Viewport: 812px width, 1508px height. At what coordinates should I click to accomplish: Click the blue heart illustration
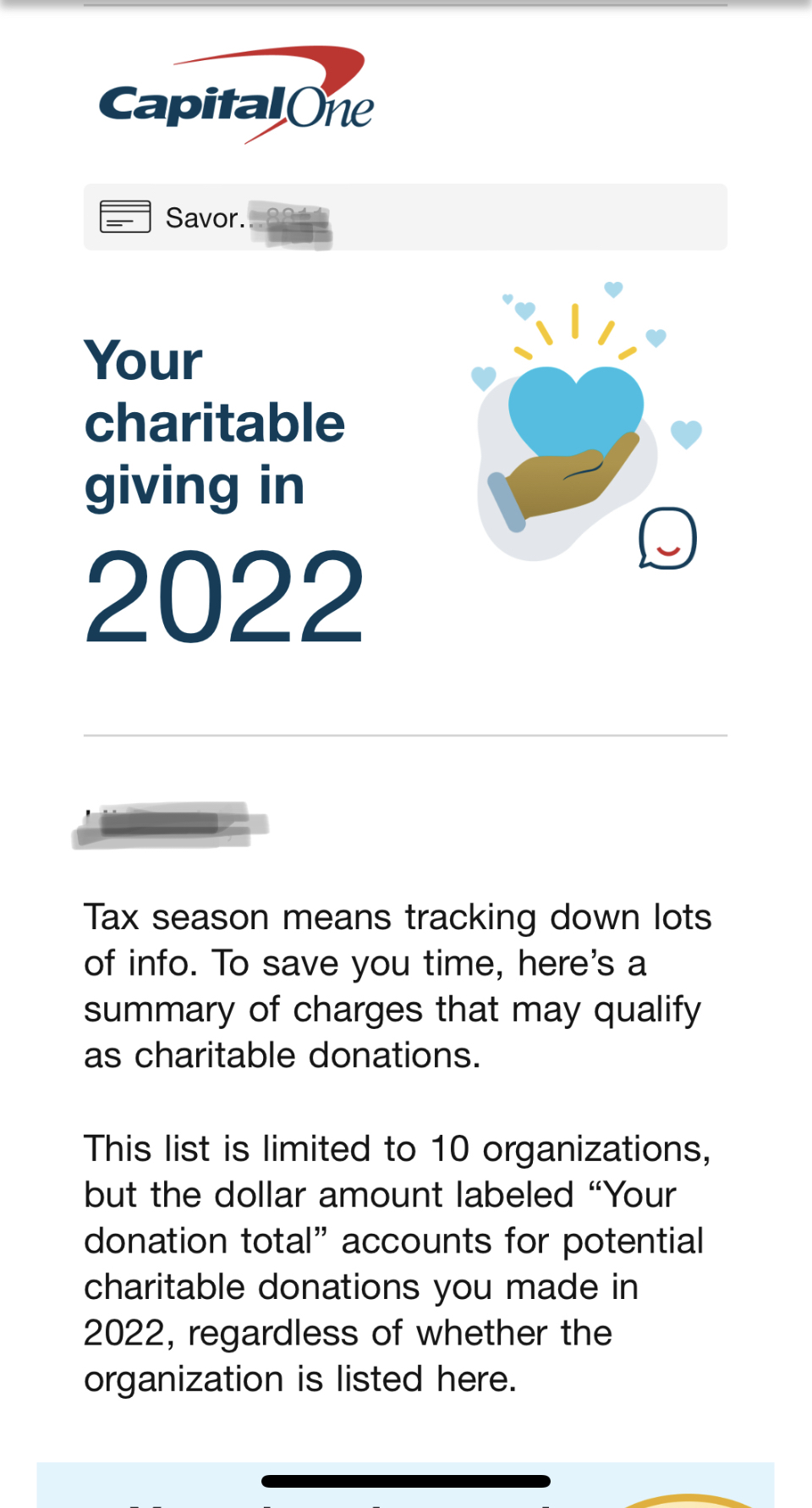click(575, 406)
